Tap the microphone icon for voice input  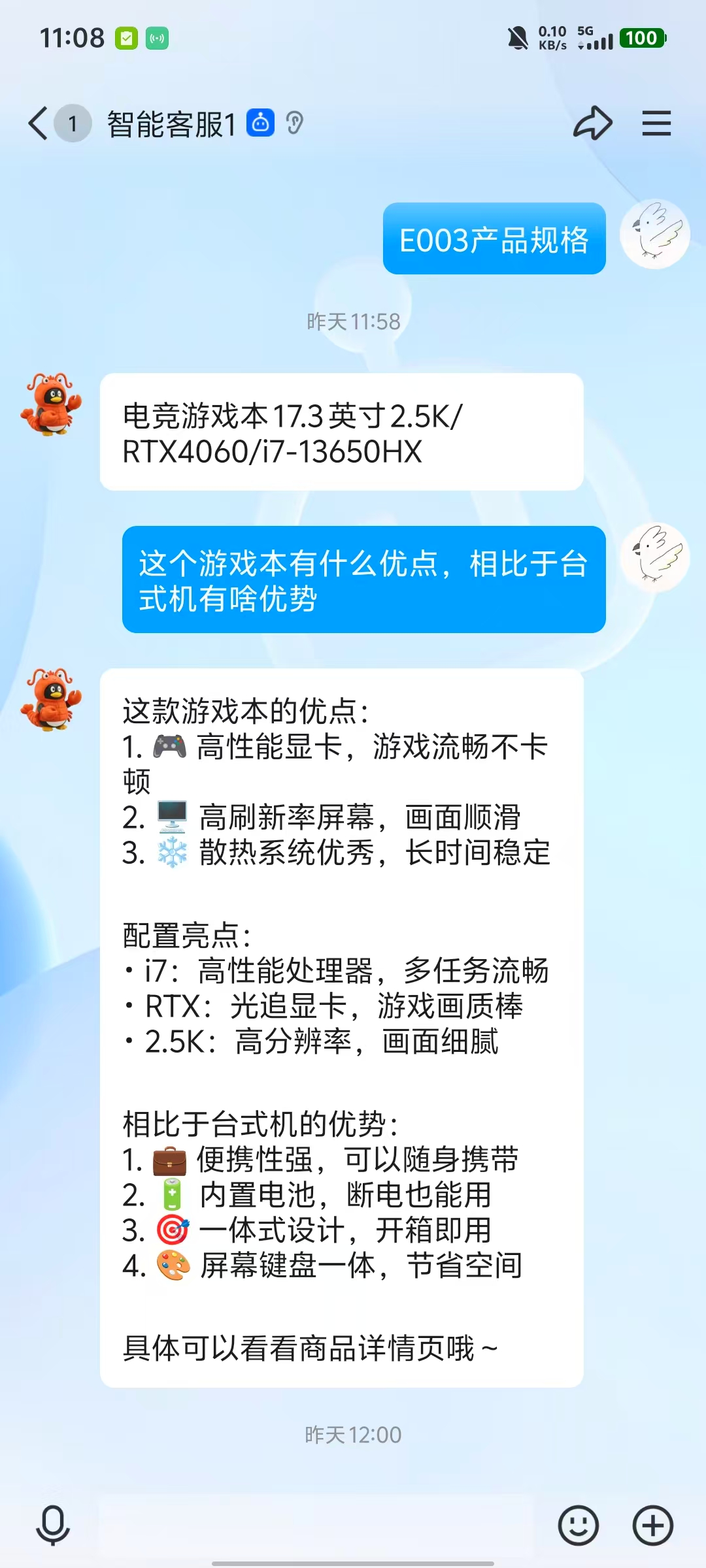point(52,1525)
